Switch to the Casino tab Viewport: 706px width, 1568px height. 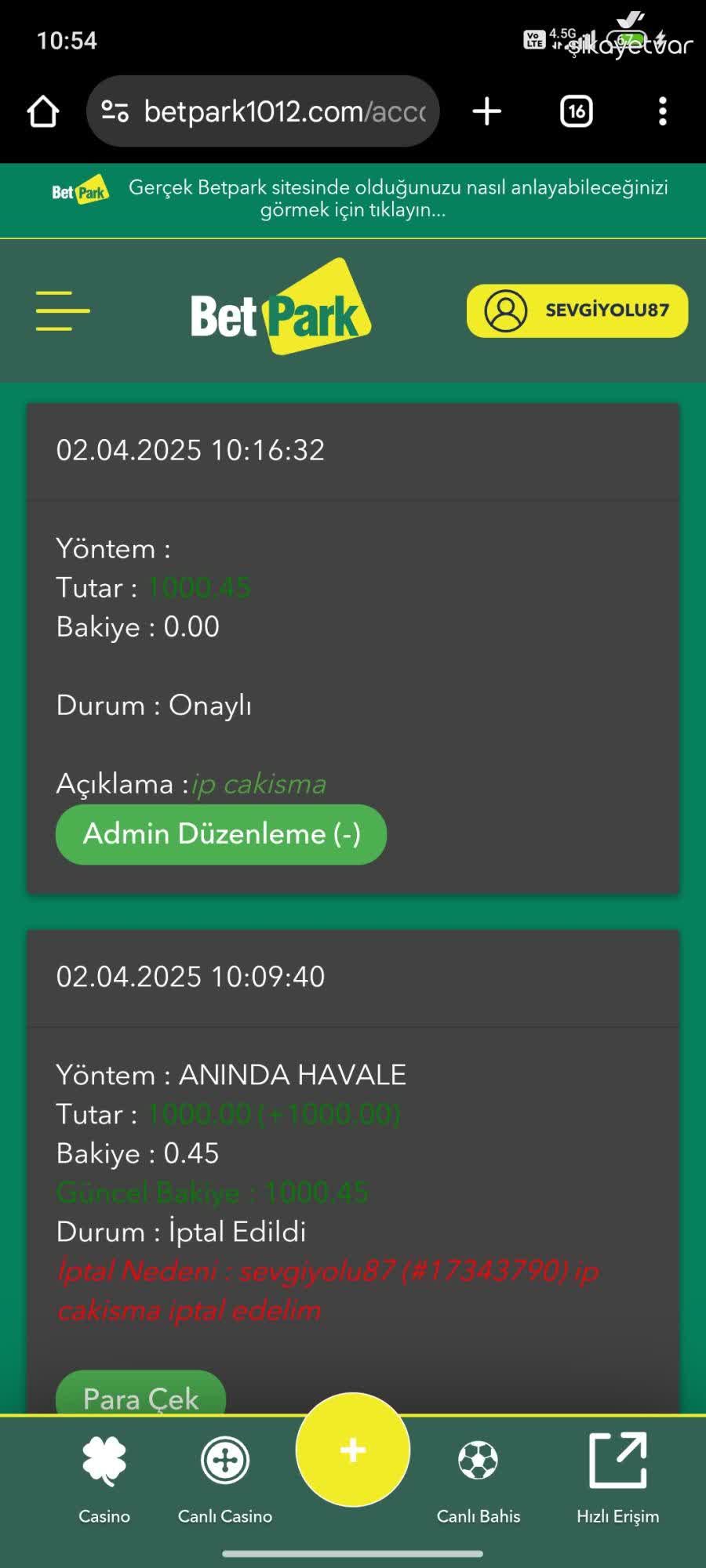point(103,1515)
